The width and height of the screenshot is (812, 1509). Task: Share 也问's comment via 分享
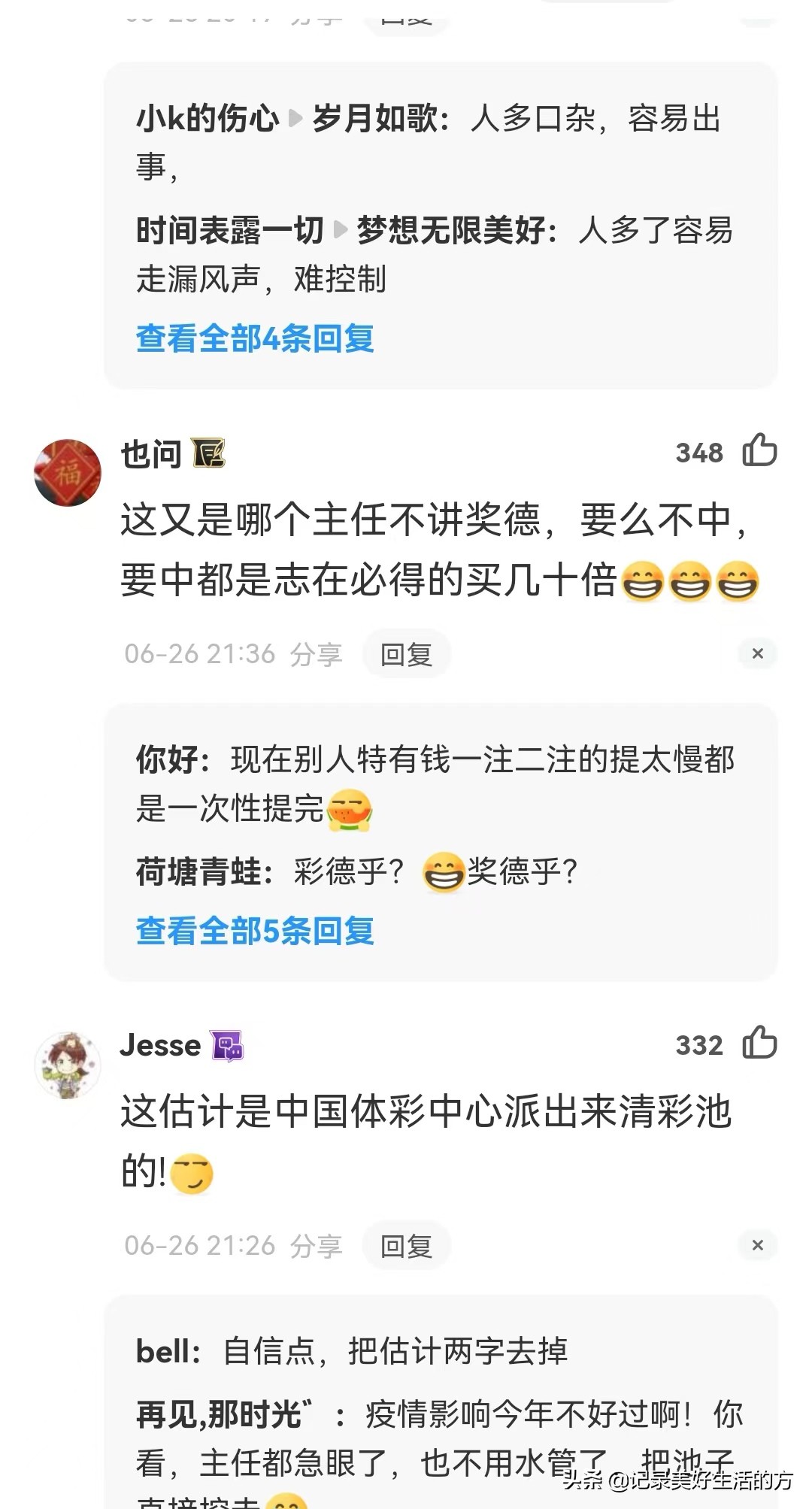[317, 653]
